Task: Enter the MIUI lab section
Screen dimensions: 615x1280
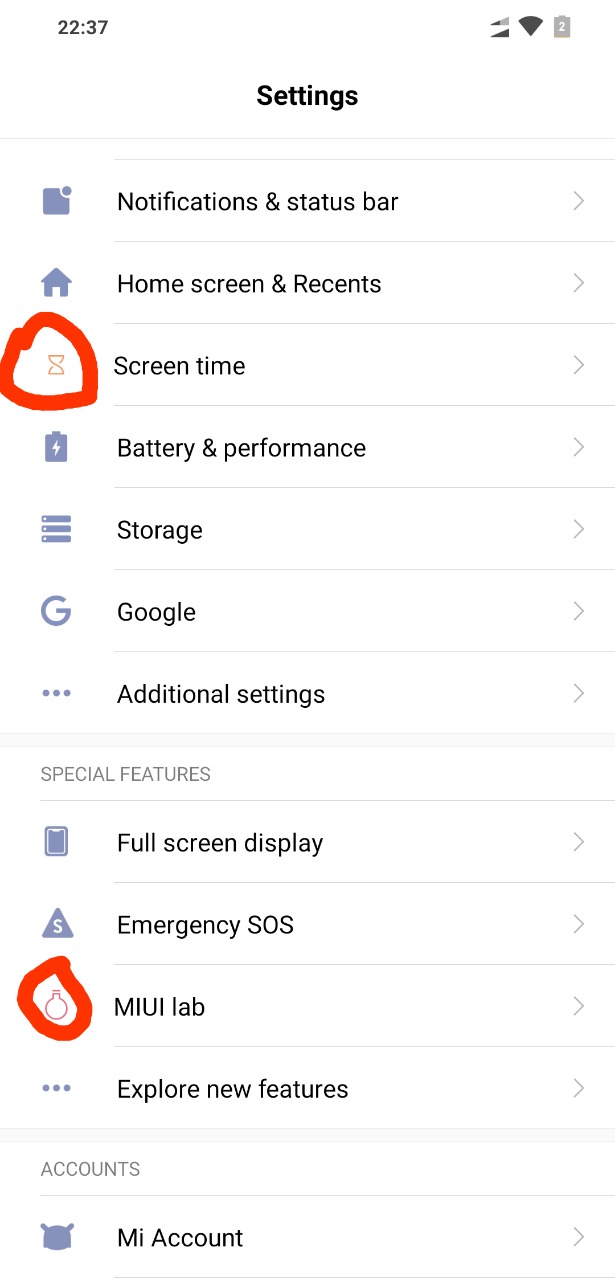Action: [307, 1006]
